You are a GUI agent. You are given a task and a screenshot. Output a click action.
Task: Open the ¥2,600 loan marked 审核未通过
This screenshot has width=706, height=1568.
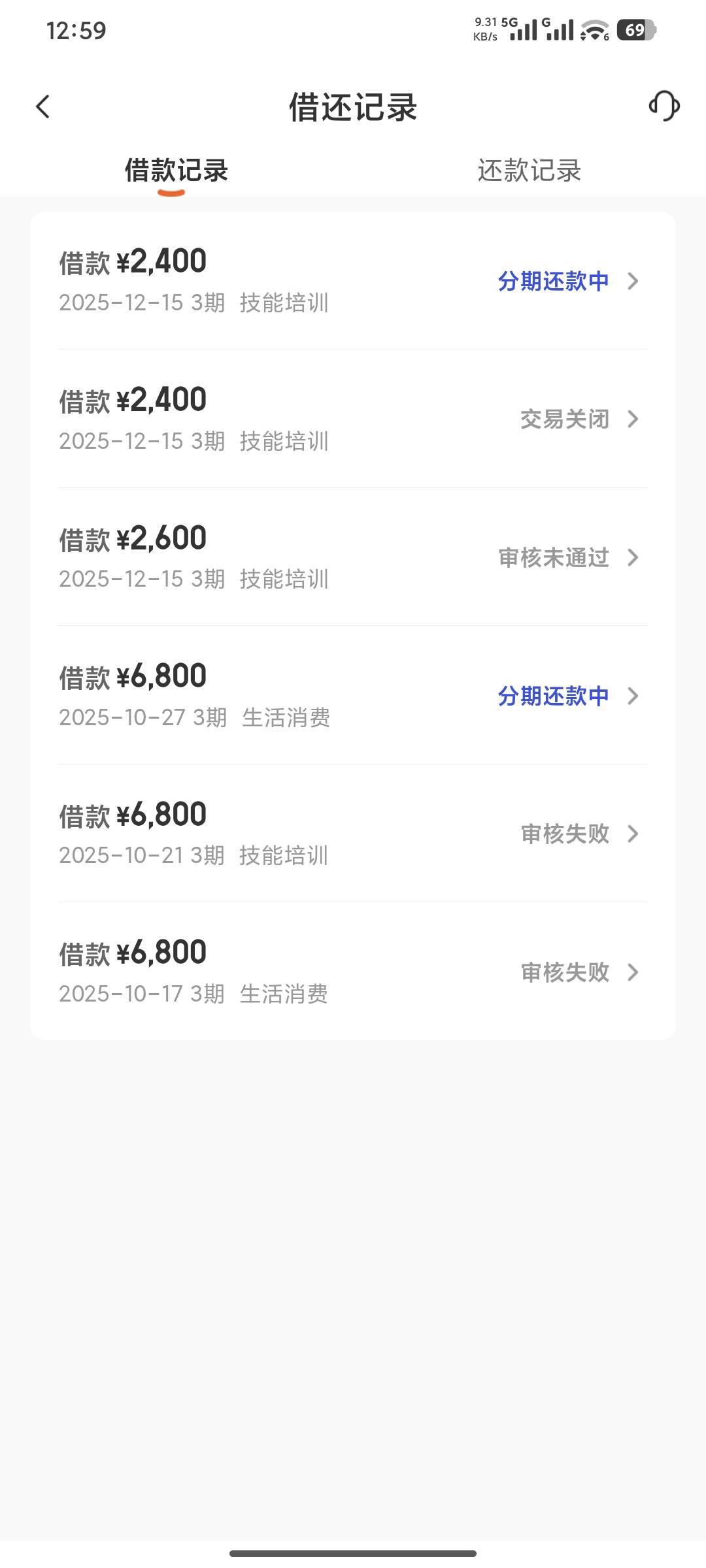(353, 557)
